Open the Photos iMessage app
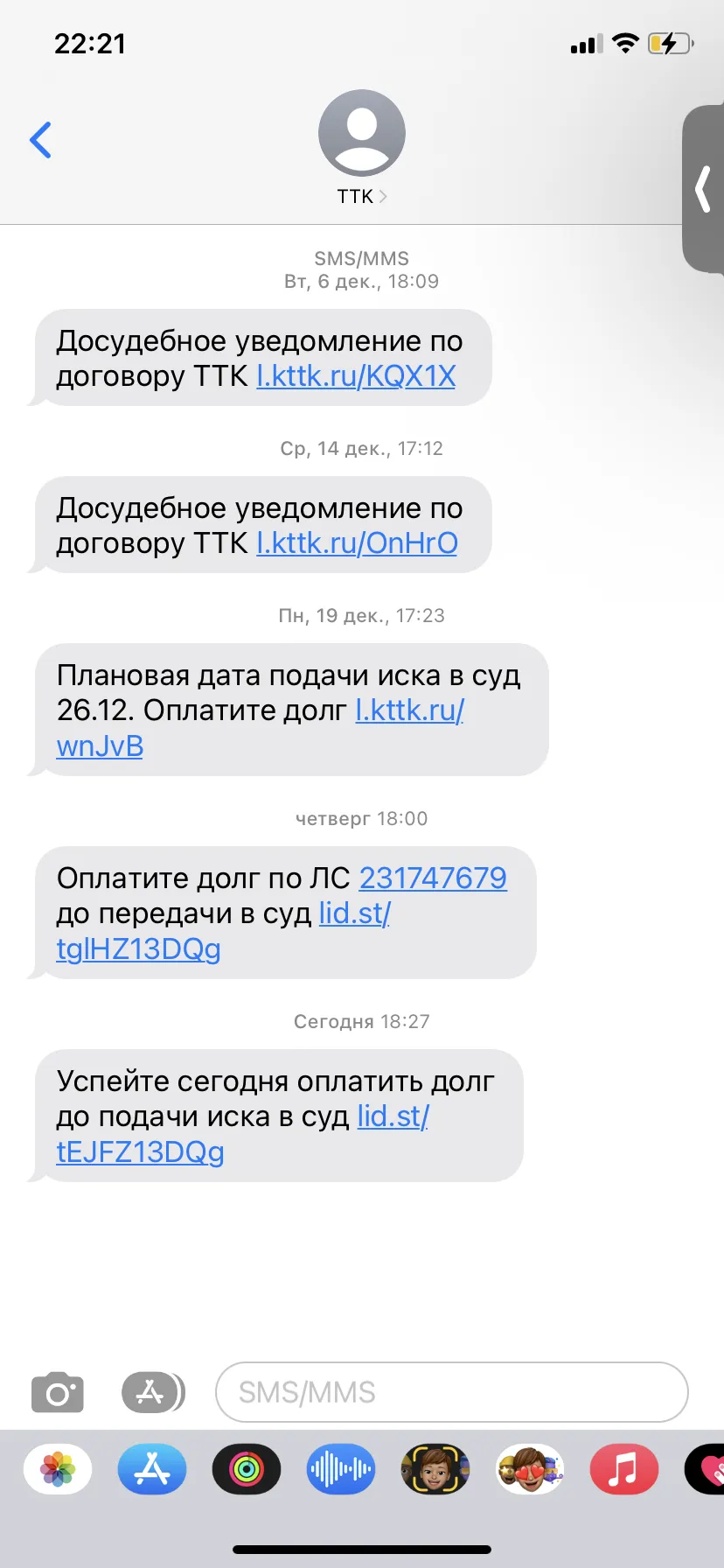The image size is (724, 1568). (x=58, y=1469)
